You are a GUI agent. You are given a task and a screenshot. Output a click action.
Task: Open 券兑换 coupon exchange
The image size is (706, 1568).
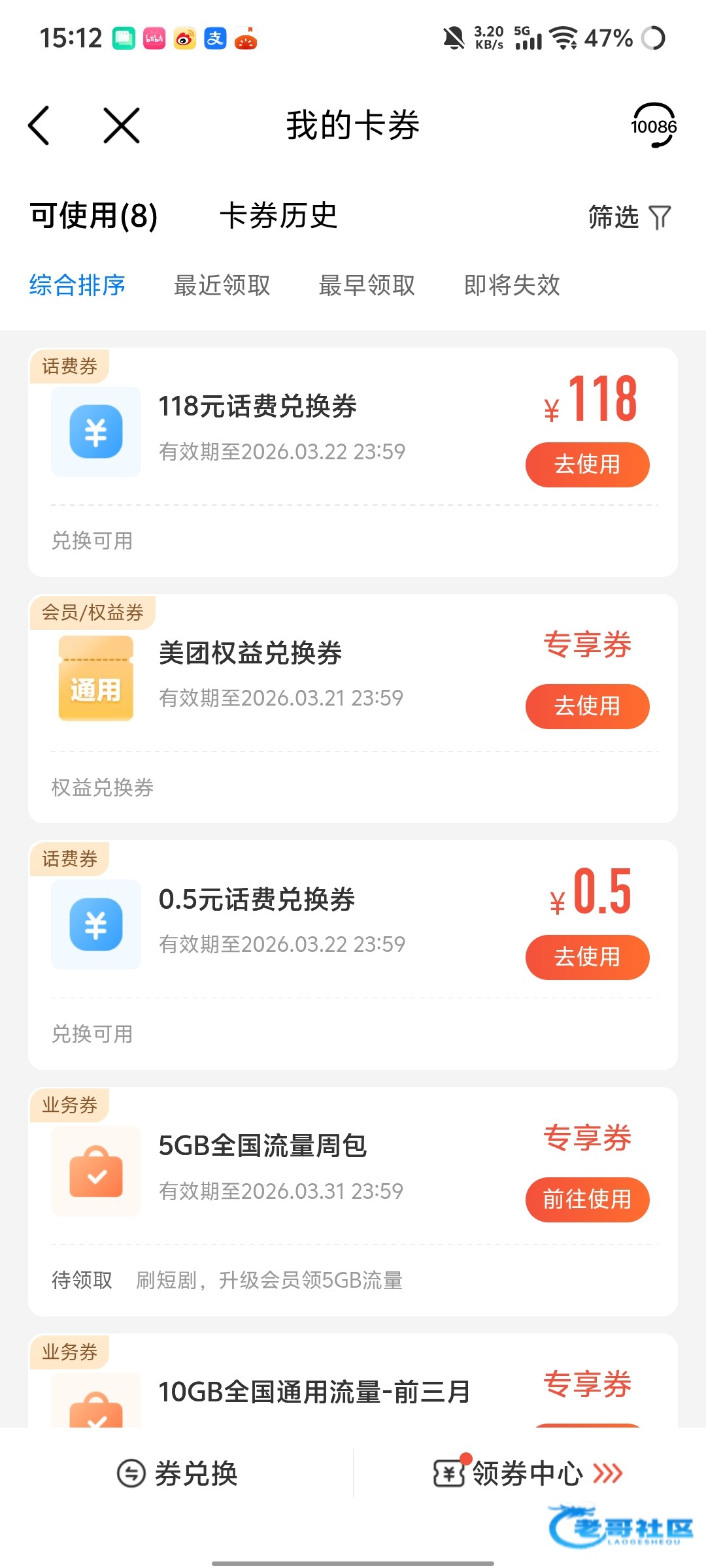click(x=177, y=1474)
